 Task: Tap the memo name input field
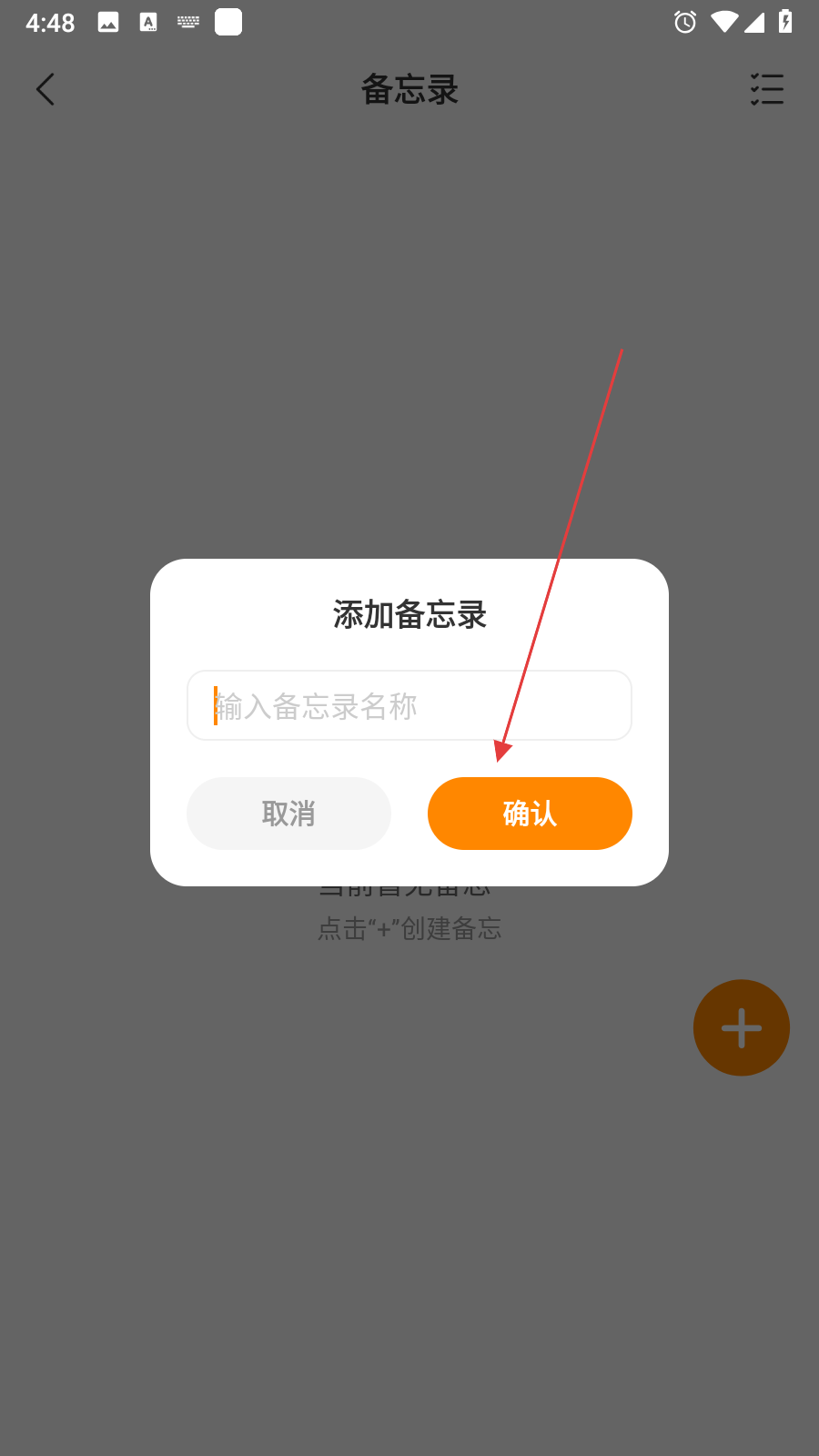coord(409,705)
